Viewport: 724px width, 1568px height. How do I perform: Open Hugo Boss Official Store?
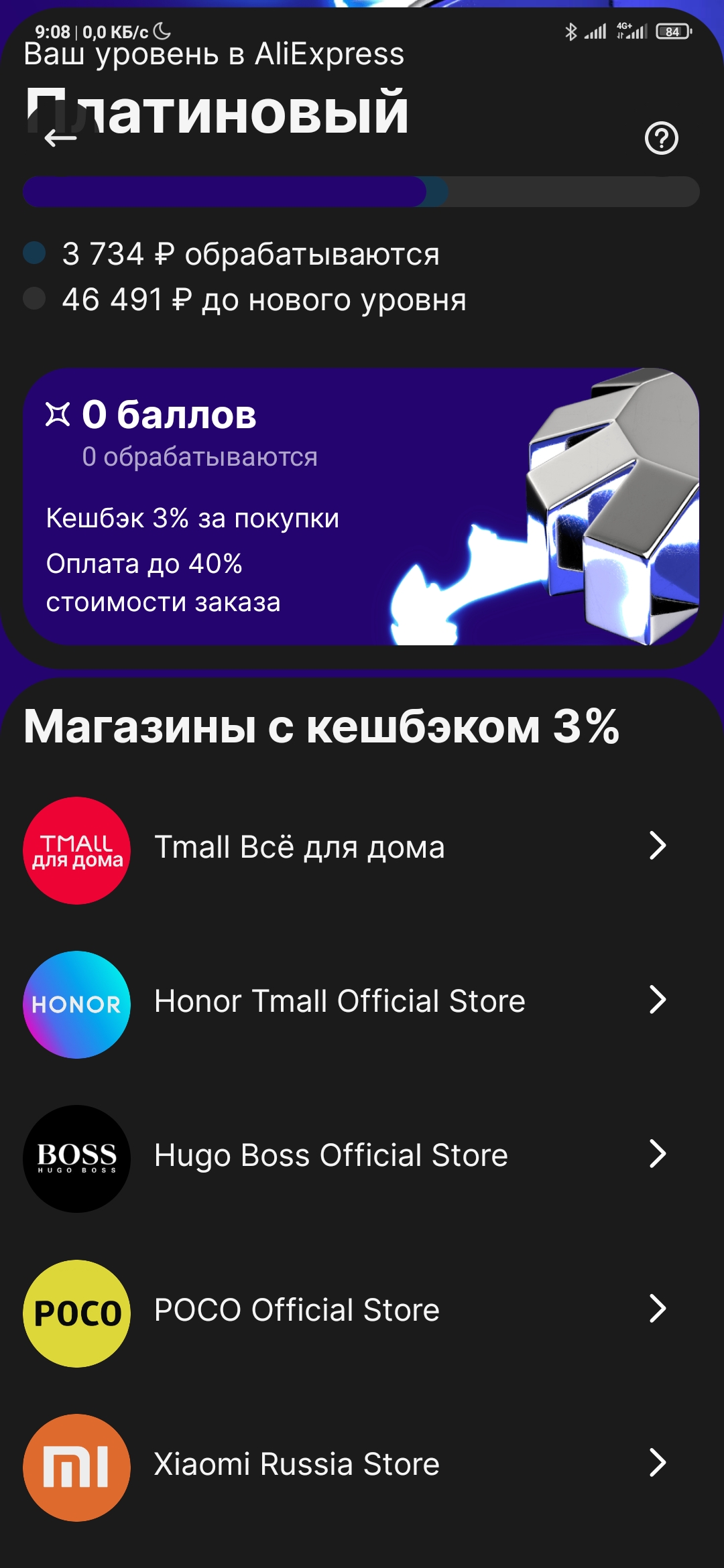(x=345, y=1156)
